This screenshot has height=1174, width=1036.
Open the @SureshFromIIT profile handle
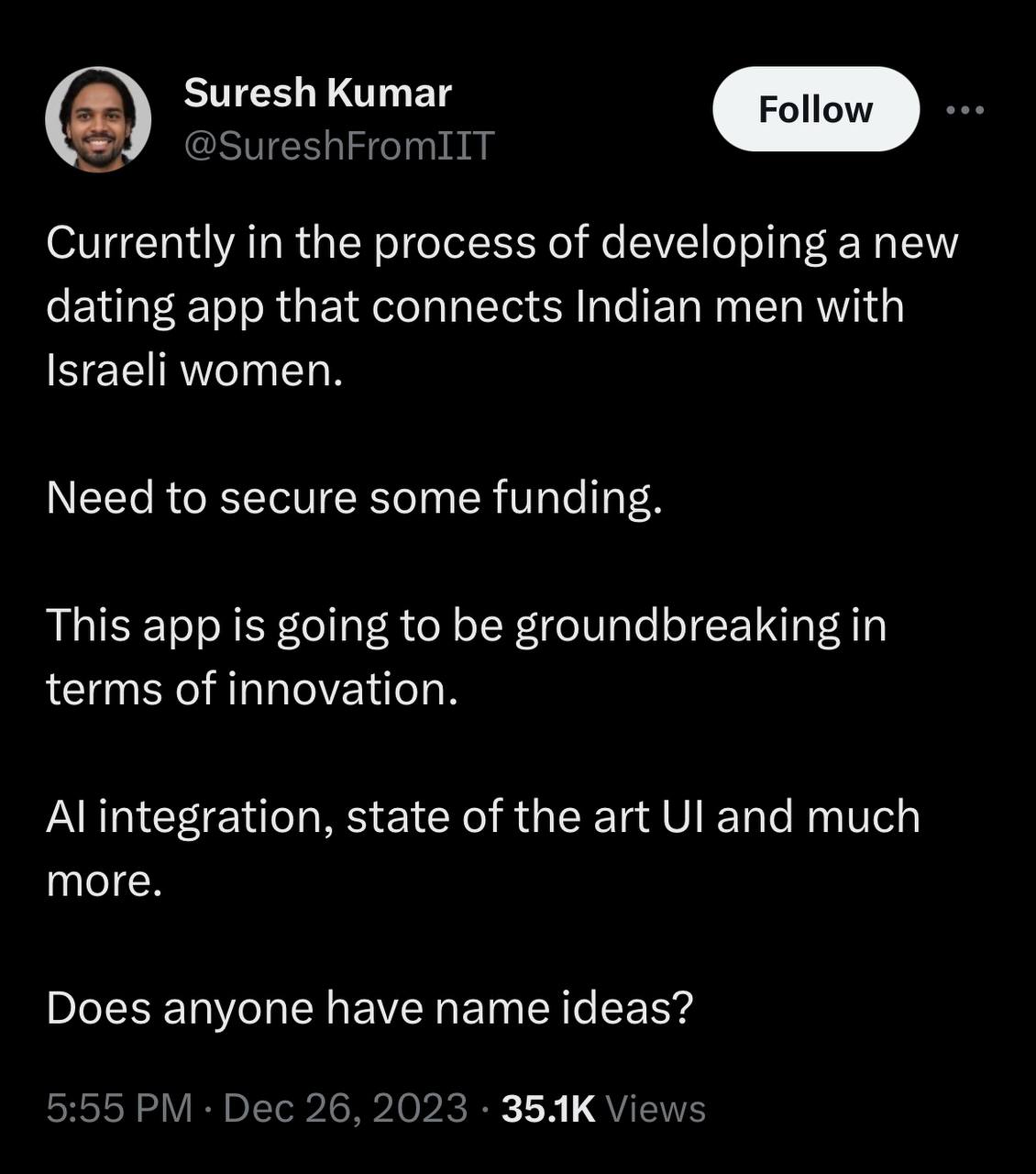tap(338, 145)
